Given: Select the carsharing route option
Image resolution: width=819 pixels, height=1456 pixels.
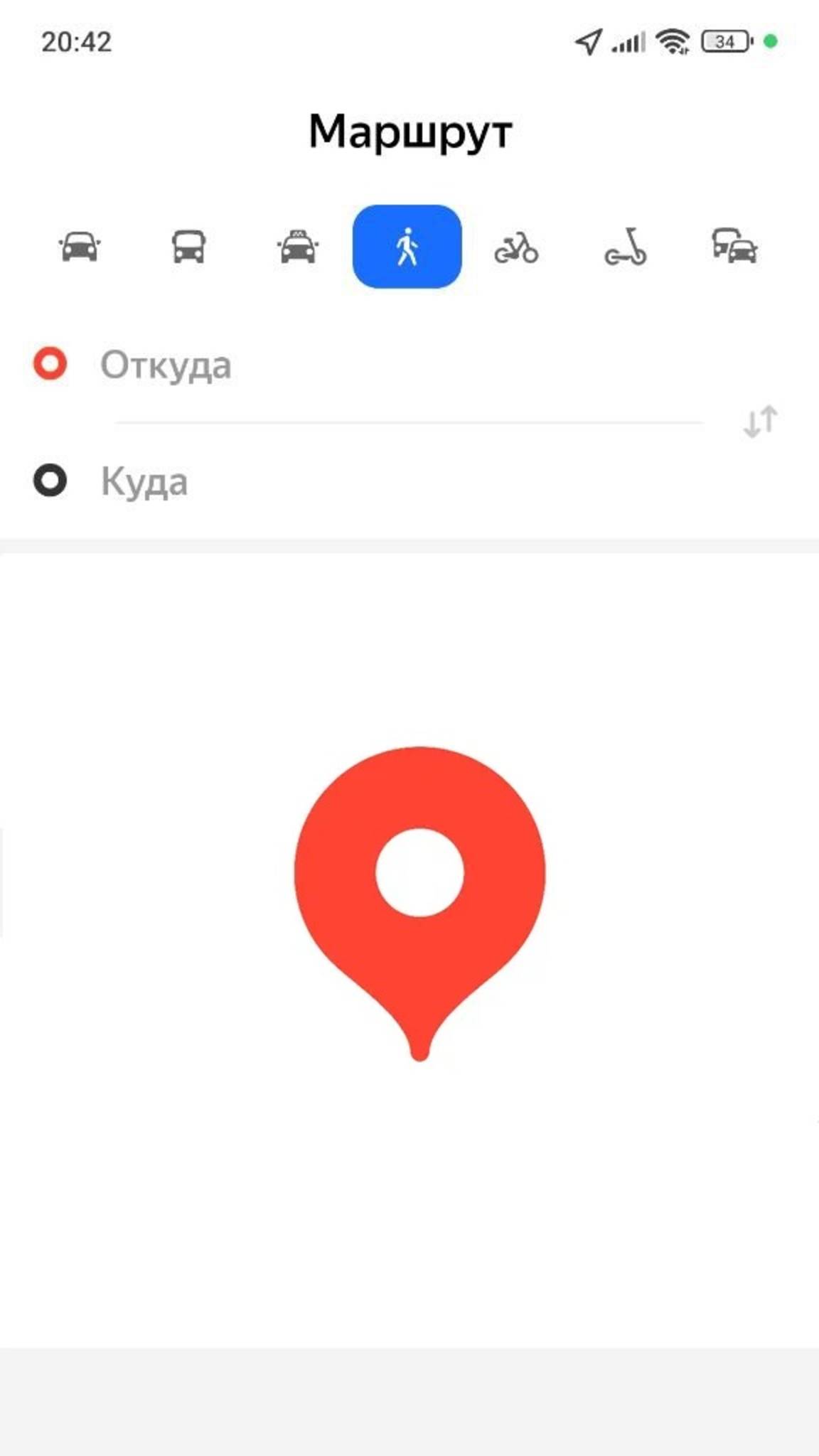Looking at the screenshot, I should point(735,247).
